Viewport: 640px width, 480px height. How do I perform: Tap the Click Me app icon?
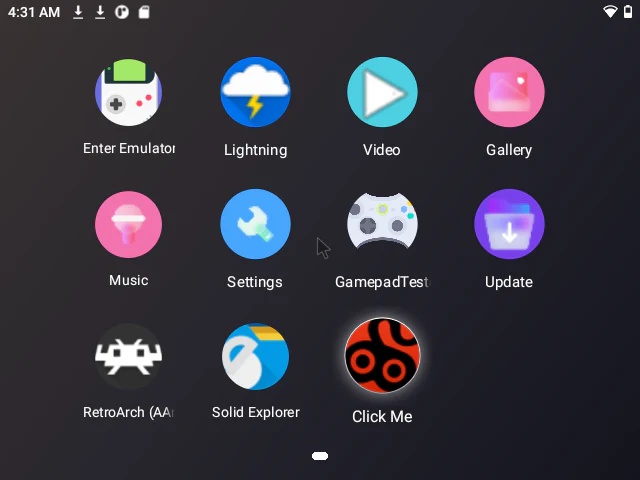pos(382,357)
